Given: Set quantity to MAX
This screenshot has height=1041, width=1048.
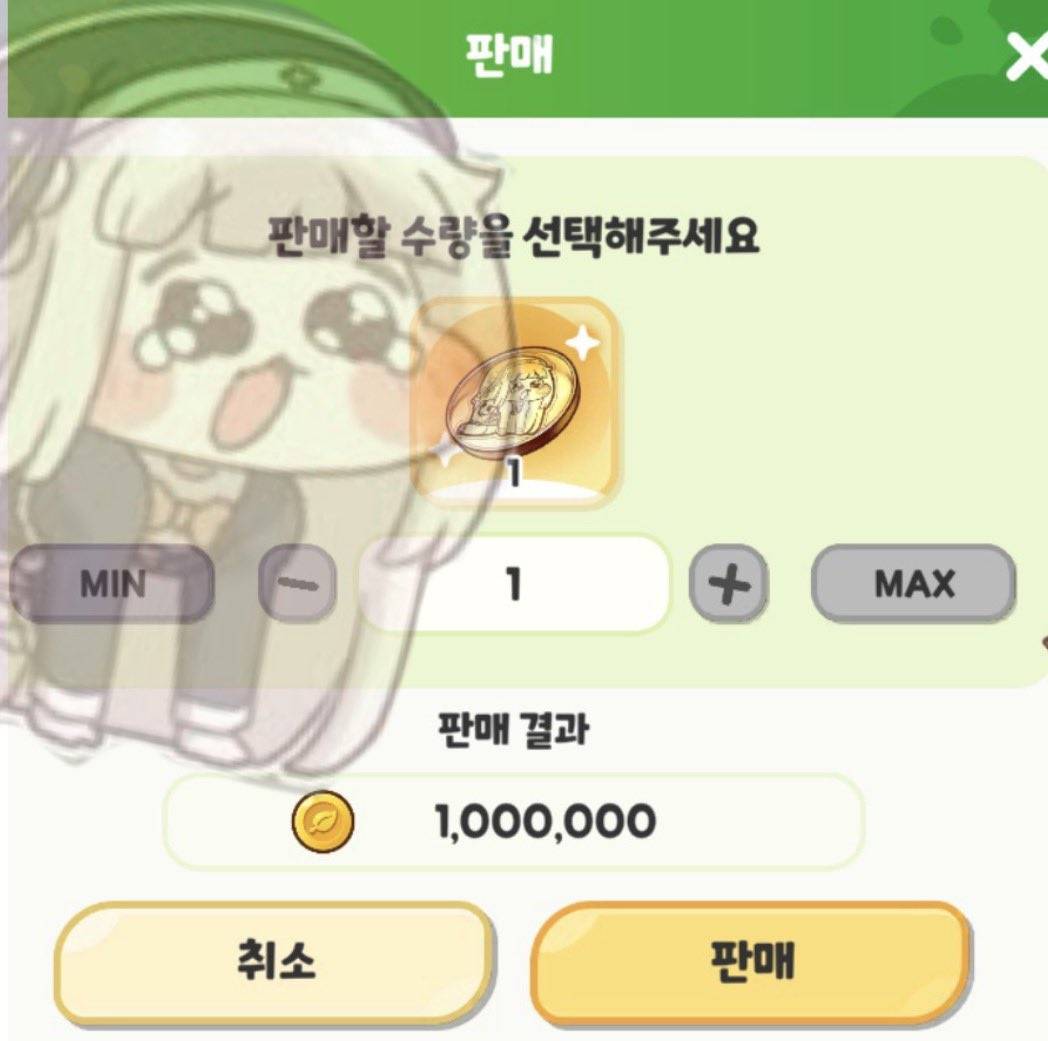Looking at the screenshot, I should pos(913,584).
